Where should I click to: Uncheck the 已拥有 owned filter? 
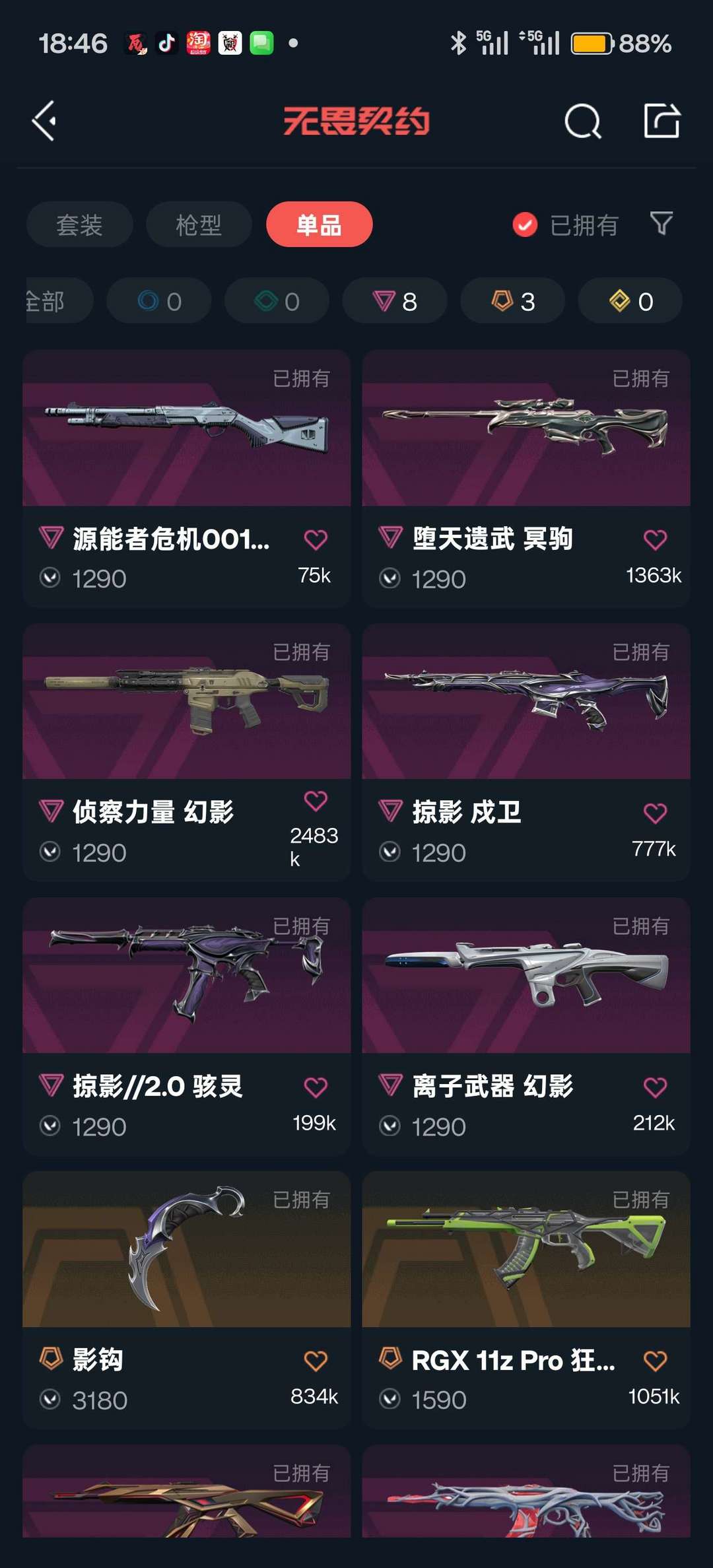(x=526, y=225)
